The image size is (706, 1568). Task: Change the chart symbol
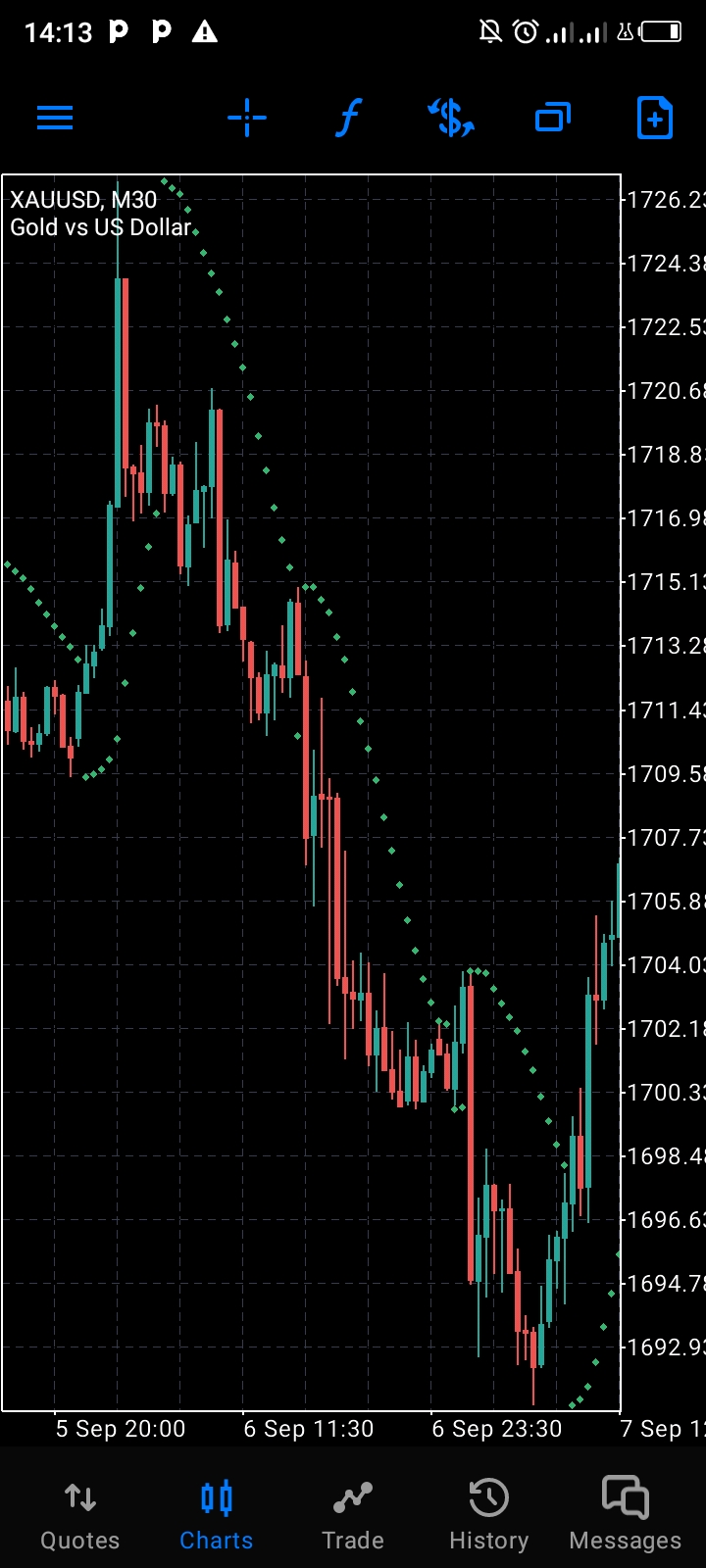point(451,119)
